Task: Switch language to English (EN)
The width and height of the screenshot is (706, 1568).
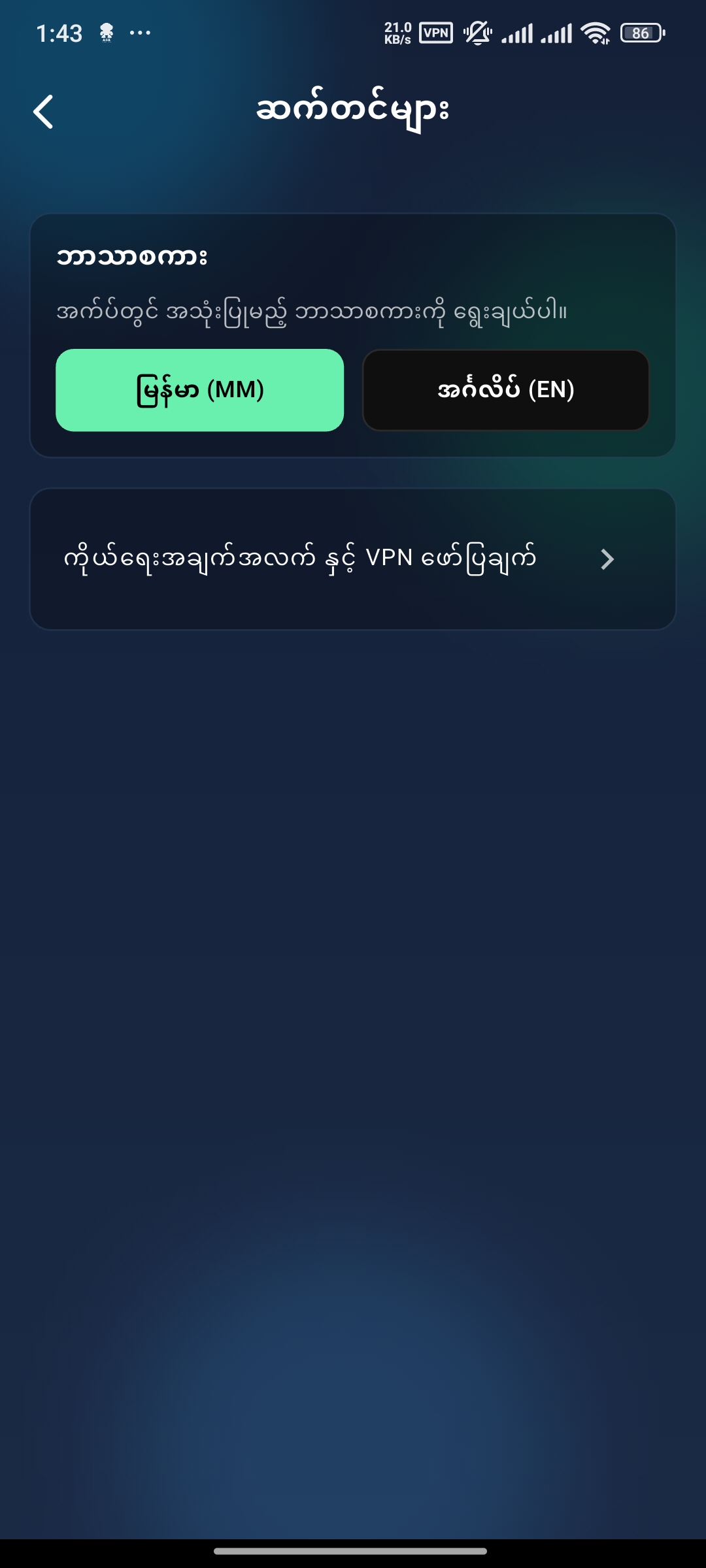Action: pos(505,390)
